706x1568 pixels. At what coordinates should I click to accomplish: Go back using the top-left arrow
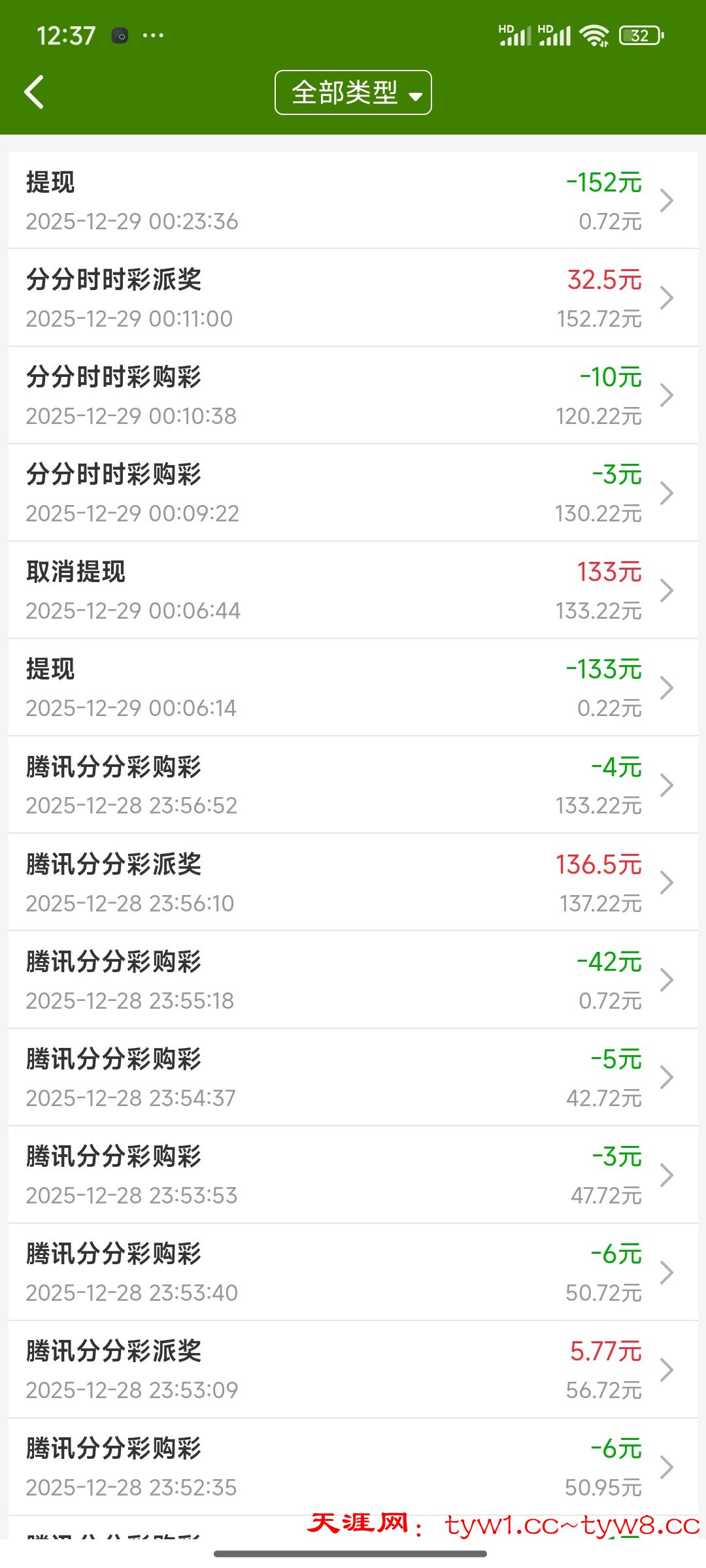34,92
